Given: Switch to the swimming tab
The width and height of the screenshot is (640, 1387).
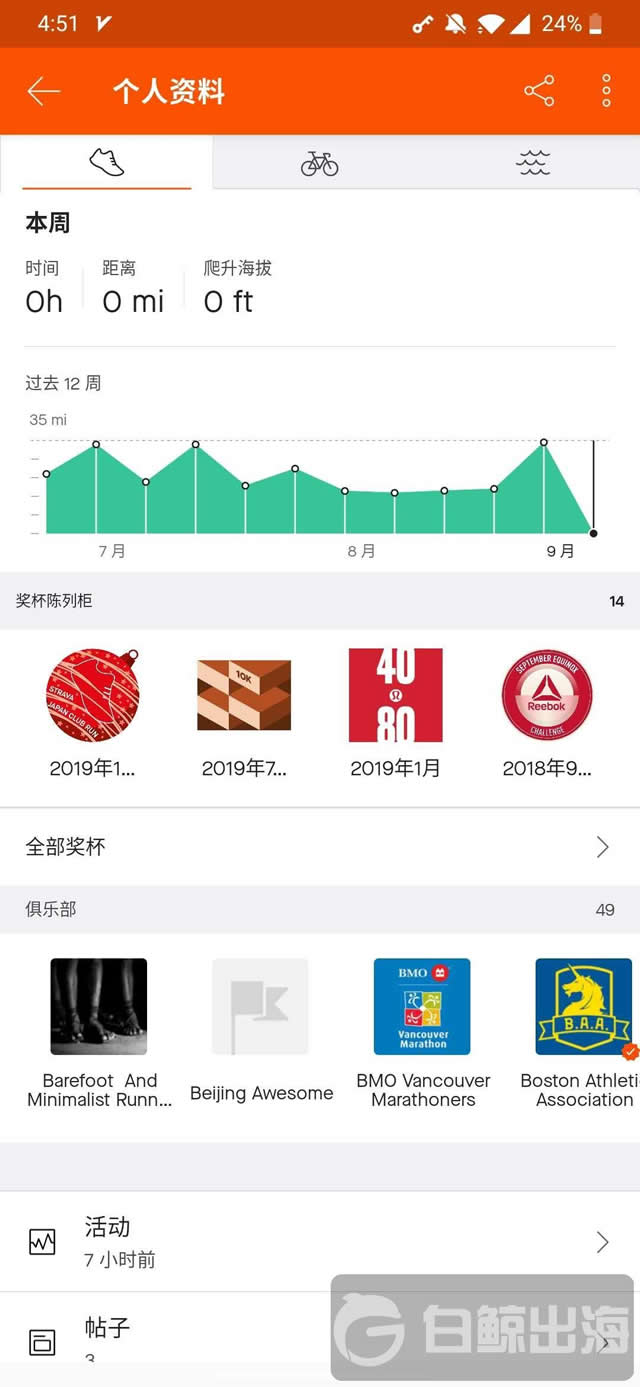Looking at the screenshot, I should (x=533, y=163).
